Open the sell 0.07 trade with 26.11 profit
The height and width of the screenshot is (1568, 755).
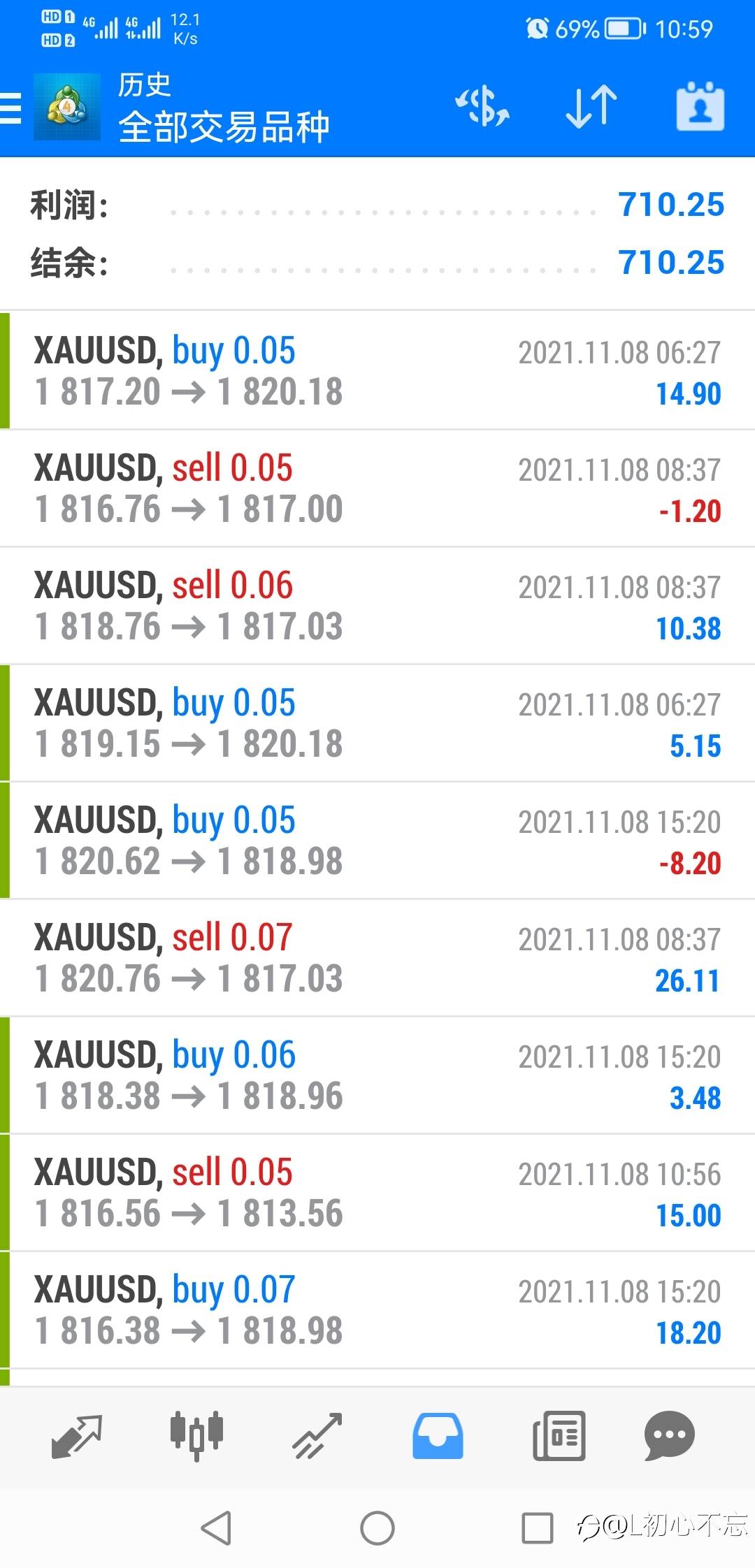377,958
